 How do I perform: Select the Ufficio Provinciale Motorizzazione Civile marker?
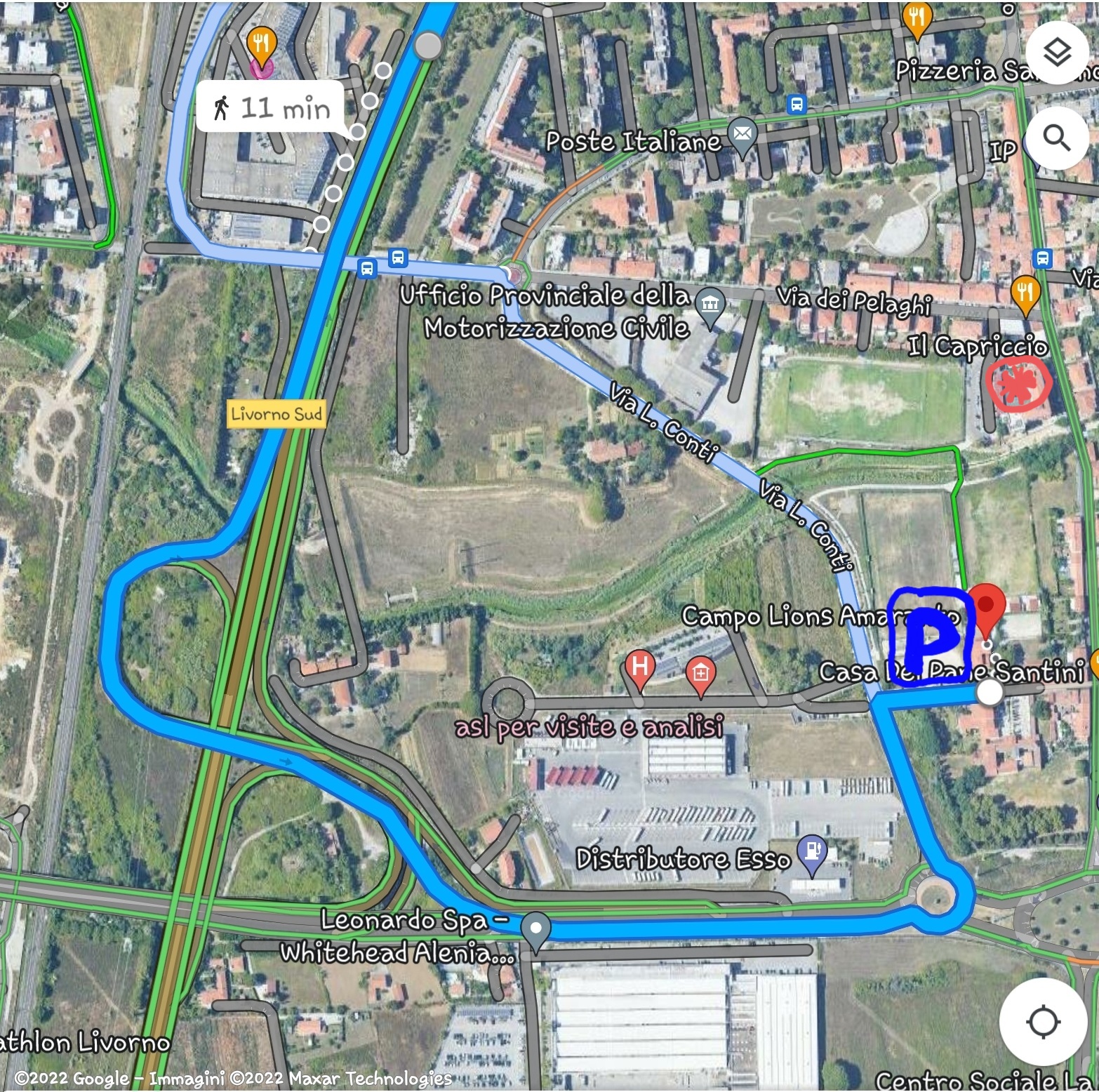point(710,305)
